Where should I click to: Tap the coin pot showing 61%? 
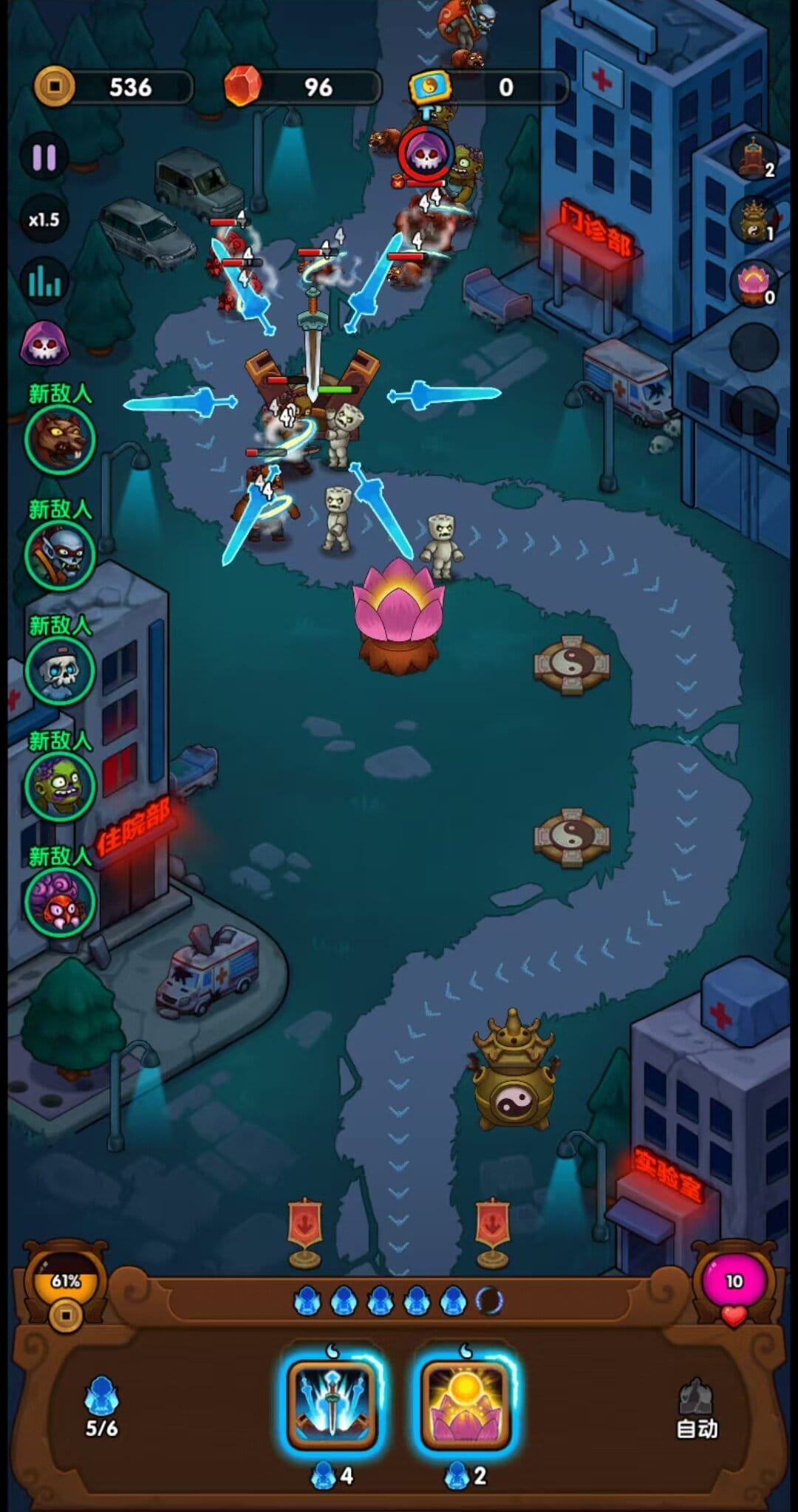[65, 1287]
